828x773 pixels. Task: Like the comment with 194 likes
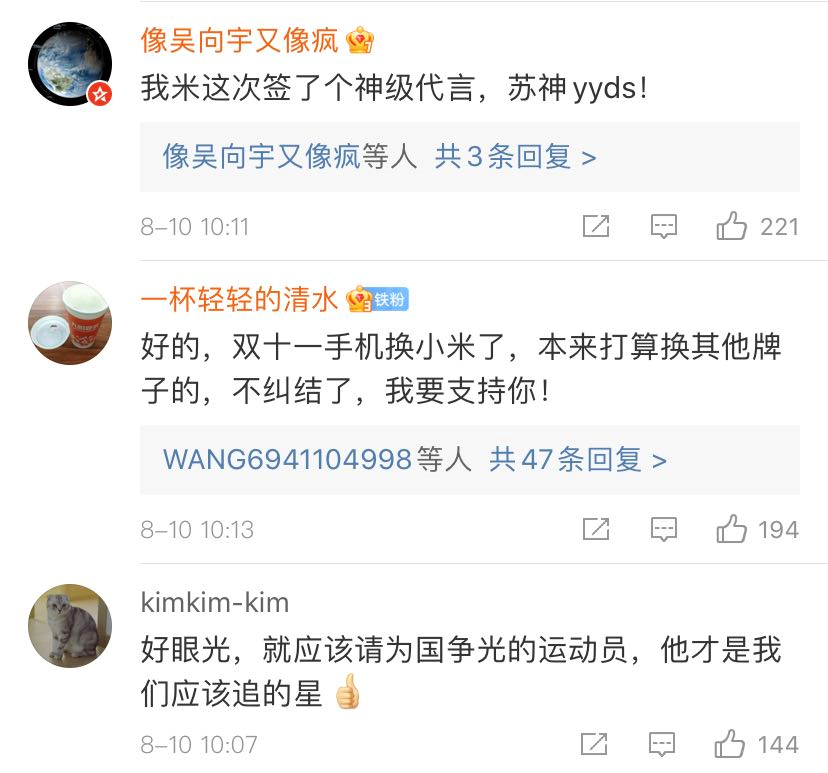click(x=732, y=529)
